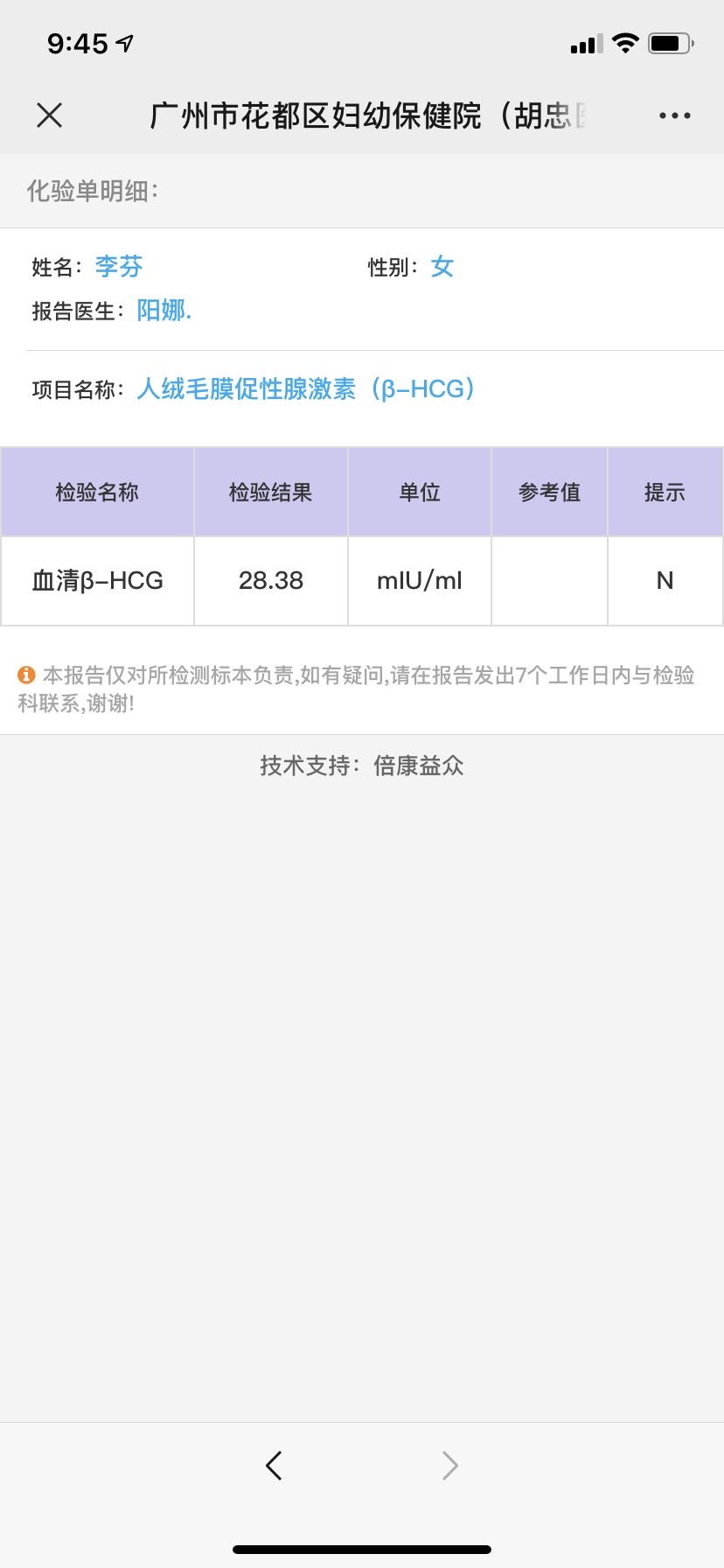Close the lab report webview
This screenshot has height=1568, width=724.
click(50, 115)
